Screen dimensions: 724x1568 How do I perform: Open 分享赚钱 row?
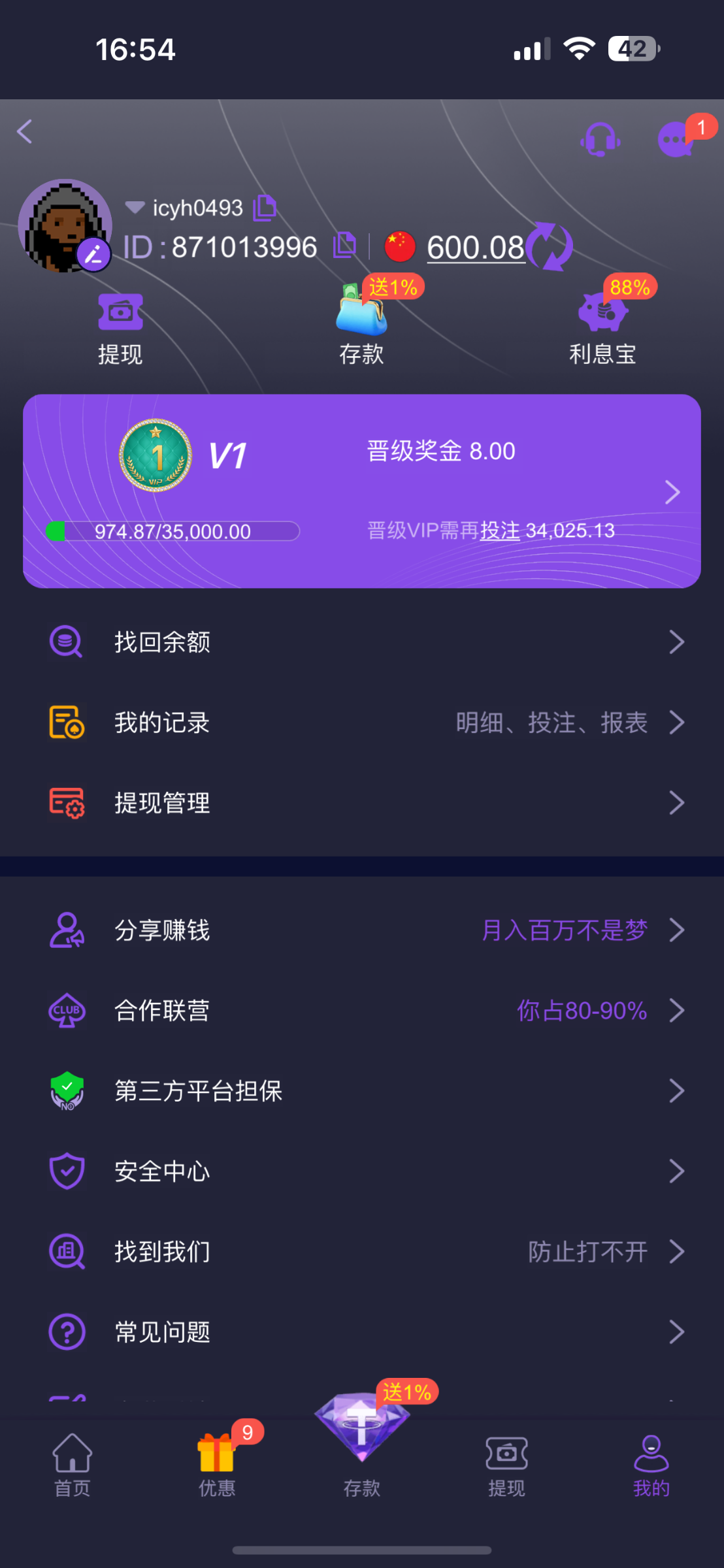coord(361,930)
